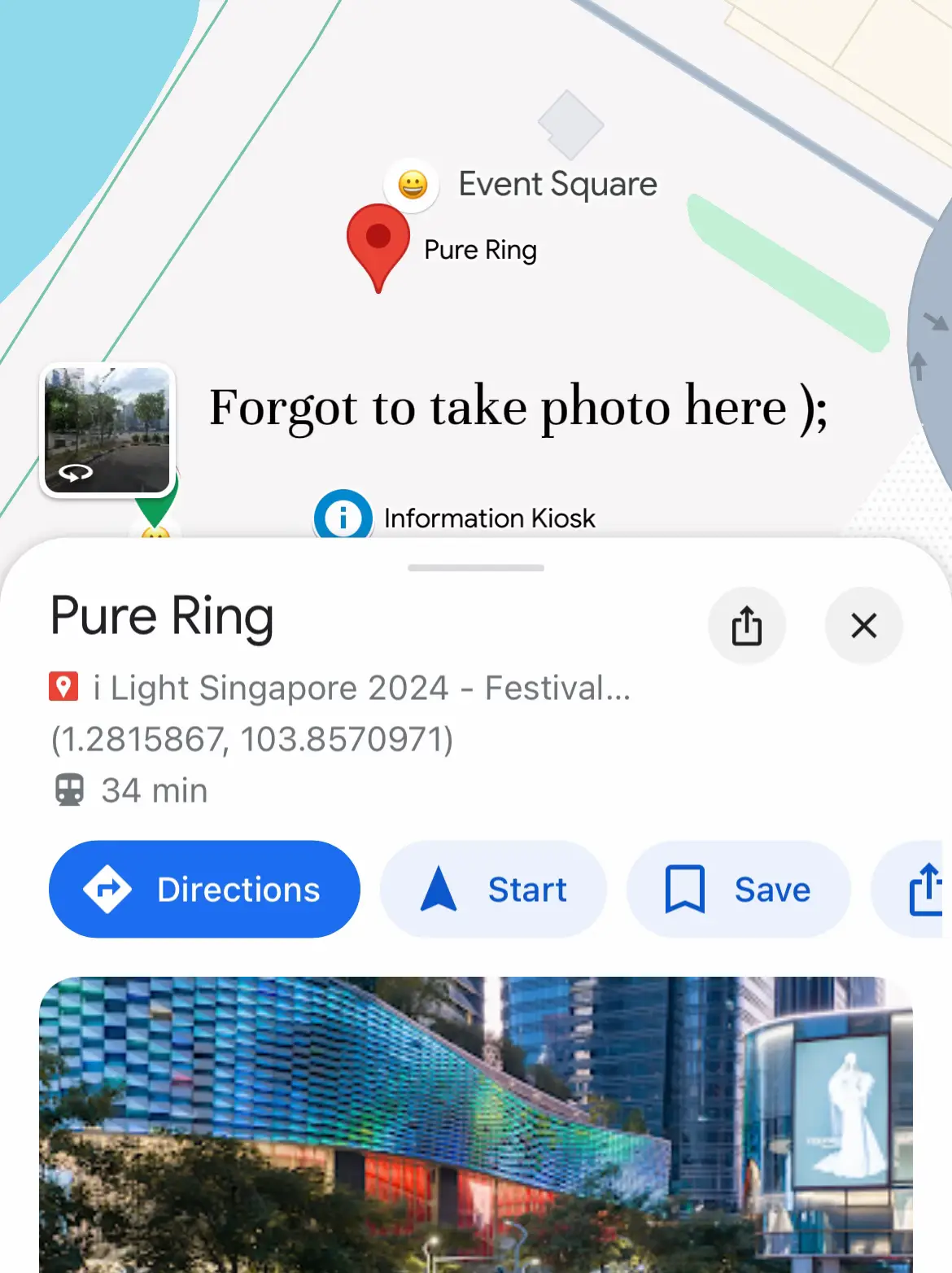This screenshot has height=1273, width=952.
Task: Get directions to Pure Ring
Action: [x=204, y=889]
